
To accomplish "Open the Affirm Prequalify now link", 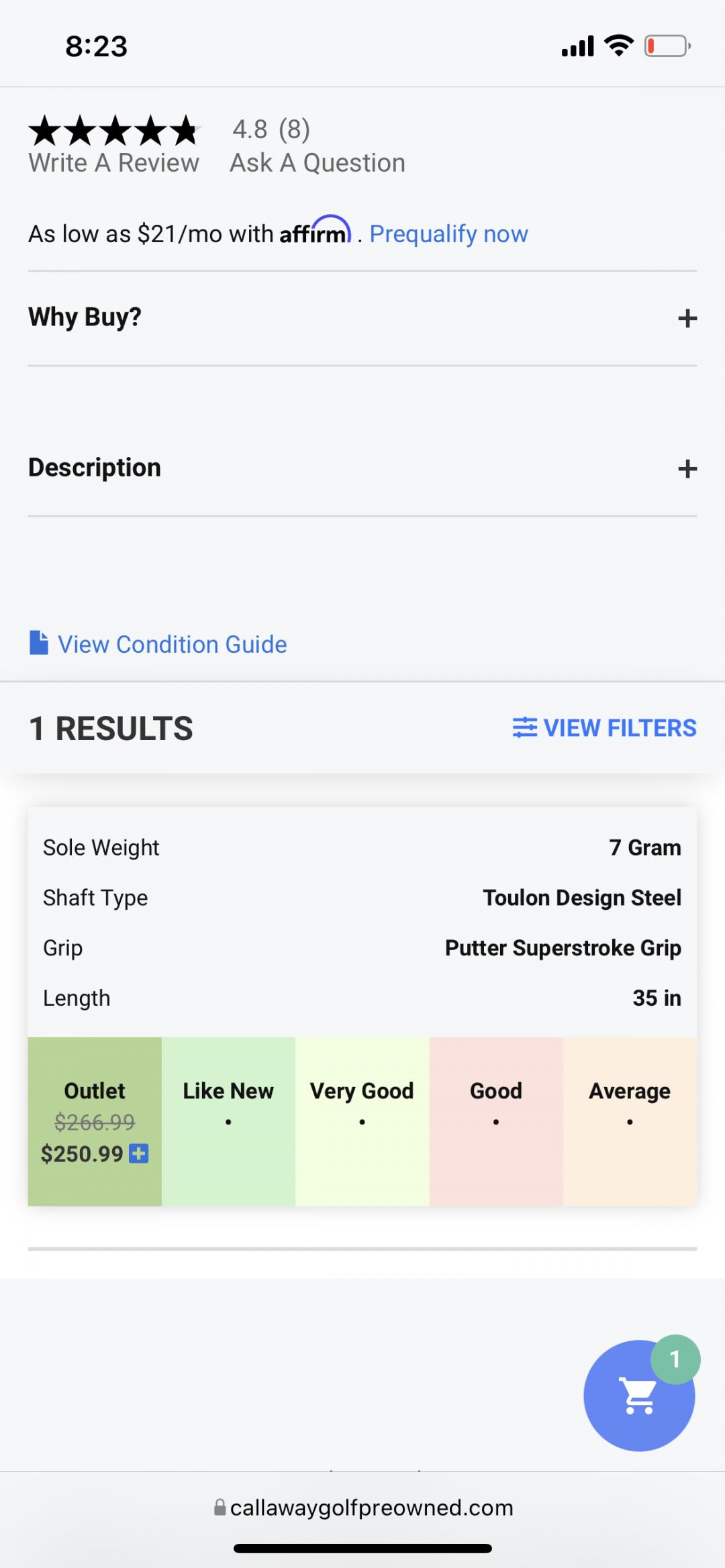I will pos(448,234).
